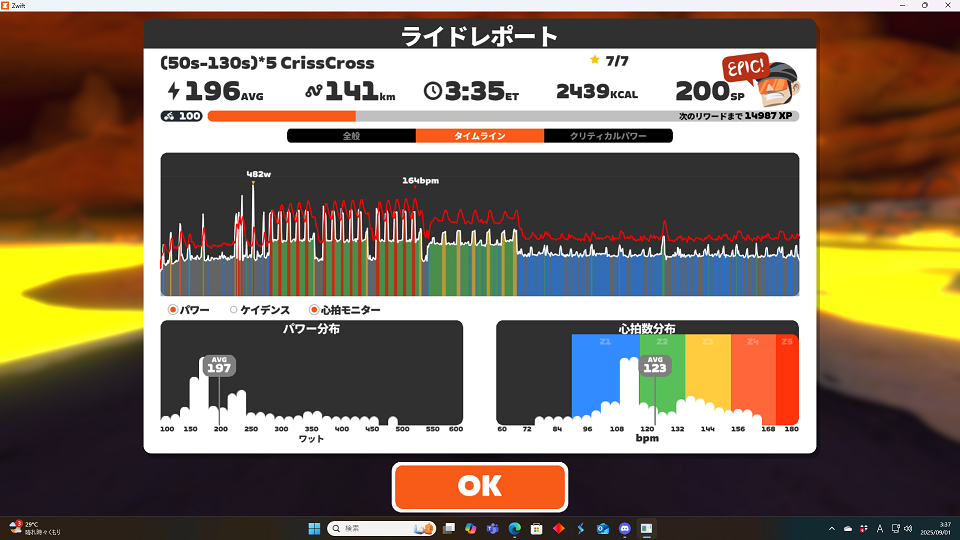Switch to the 全般 tab

351,136
